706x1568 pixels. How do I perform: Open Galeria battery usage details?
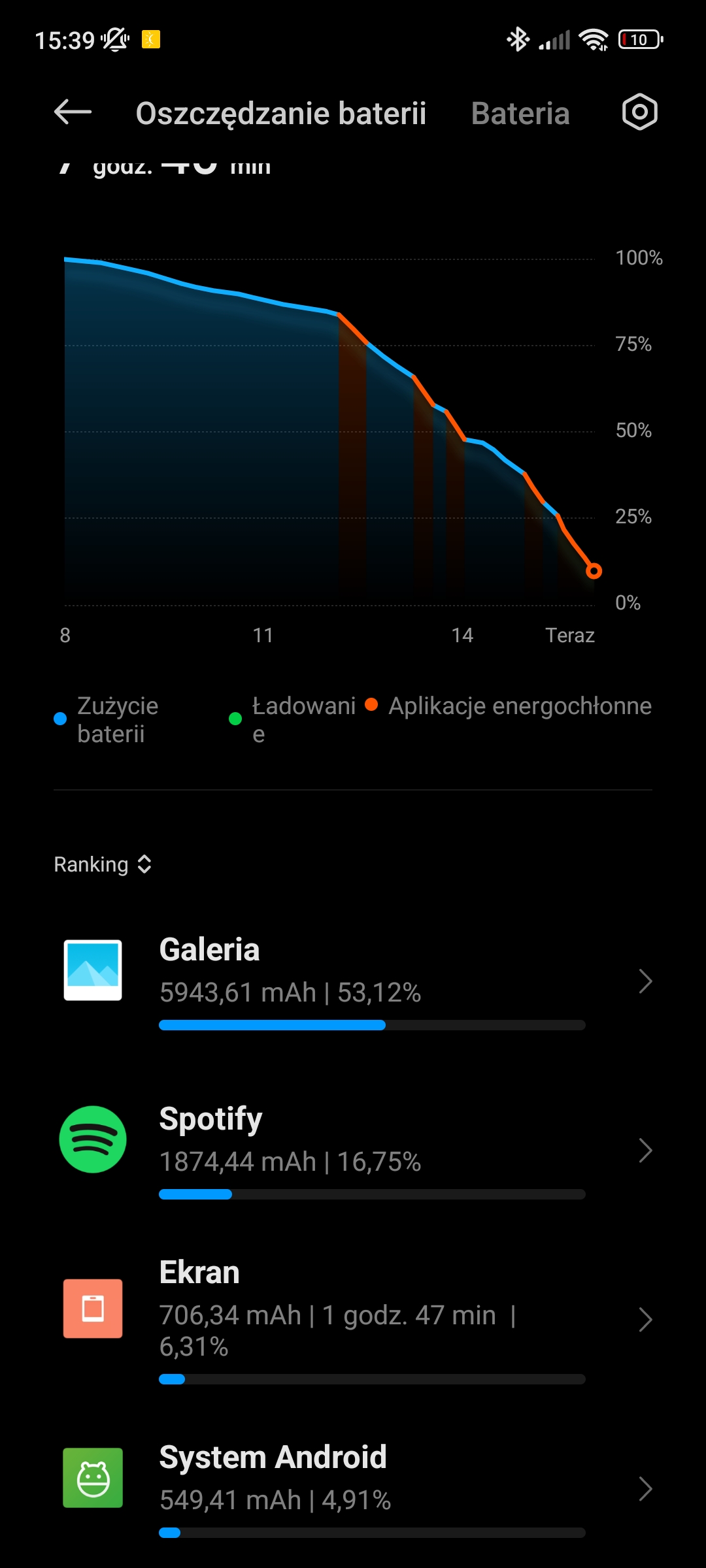coord(353,981)
